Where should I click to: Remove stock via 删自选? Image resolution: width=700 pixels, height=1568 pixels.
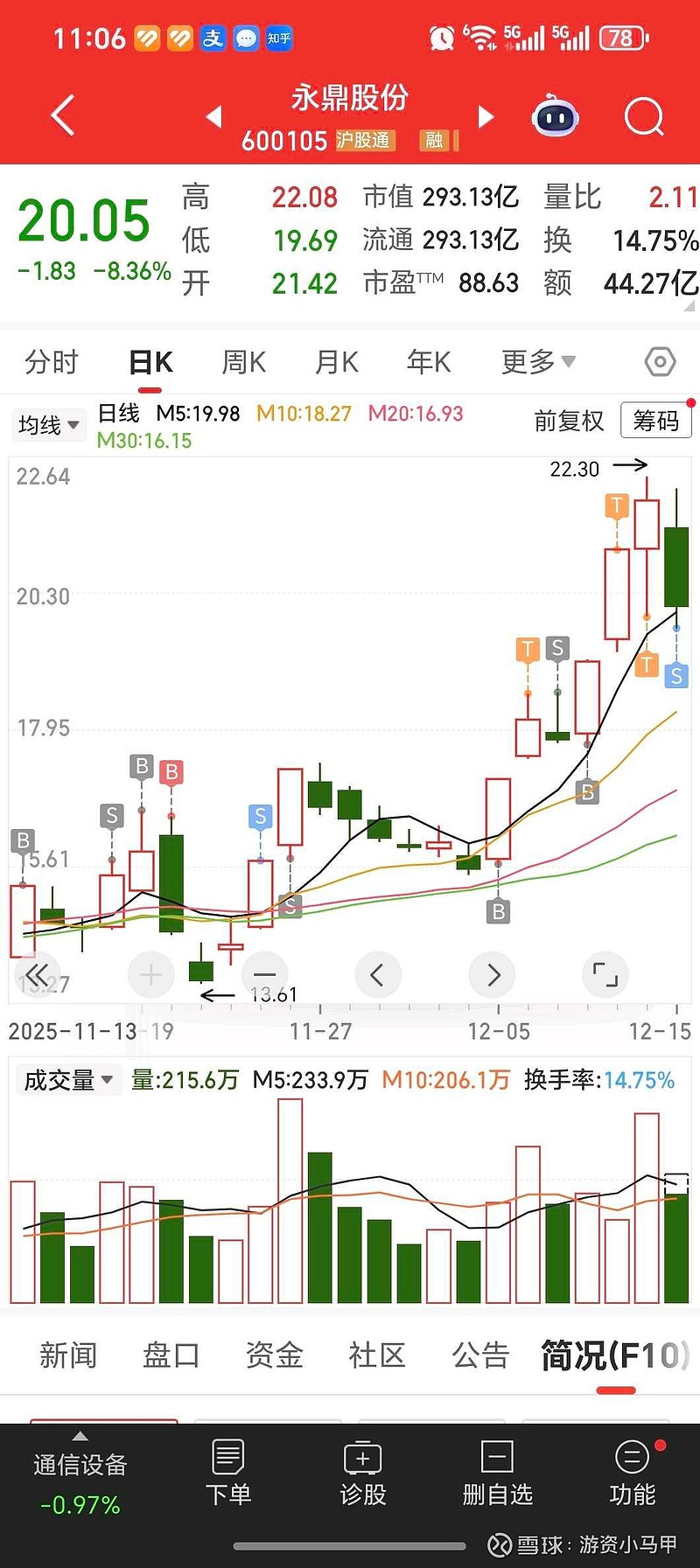[497, 1473]
